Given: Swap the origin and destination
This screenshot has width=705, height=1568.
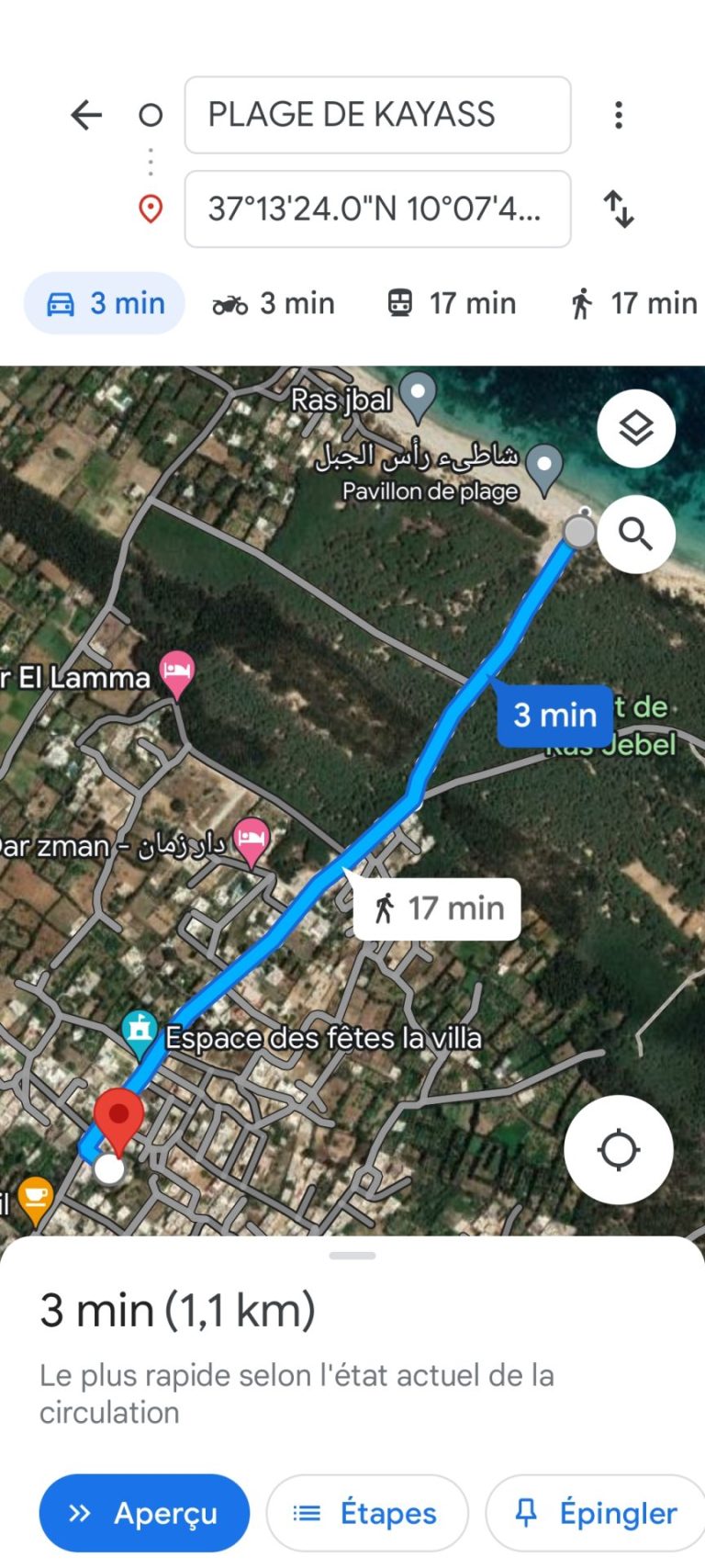Looking at the screenshot, I should [x=619, y=209].
